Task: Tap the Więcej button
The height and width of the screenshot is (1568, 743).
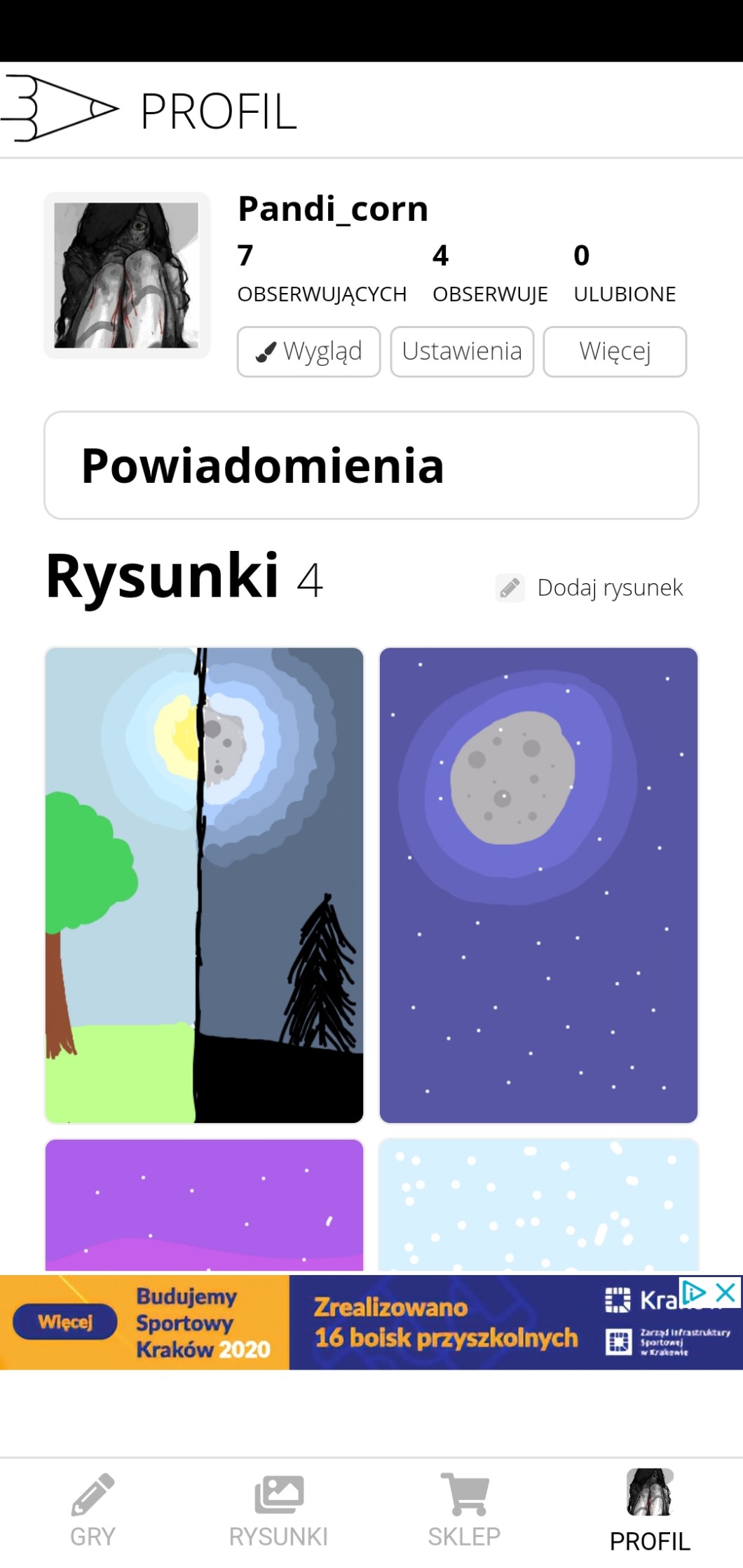Action: (615, 352)
